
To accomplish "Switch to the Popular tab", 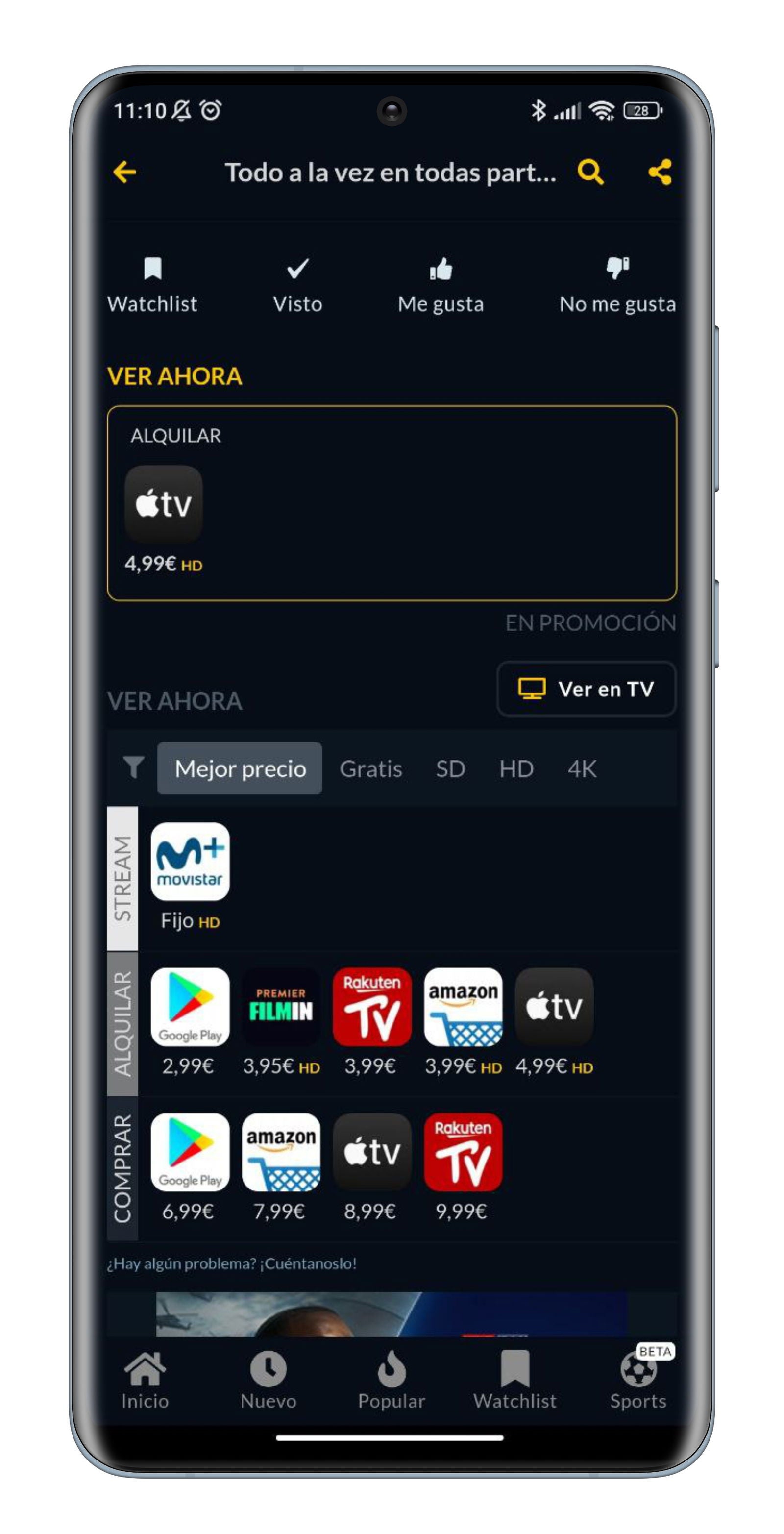I will [x=392, y=1380].
